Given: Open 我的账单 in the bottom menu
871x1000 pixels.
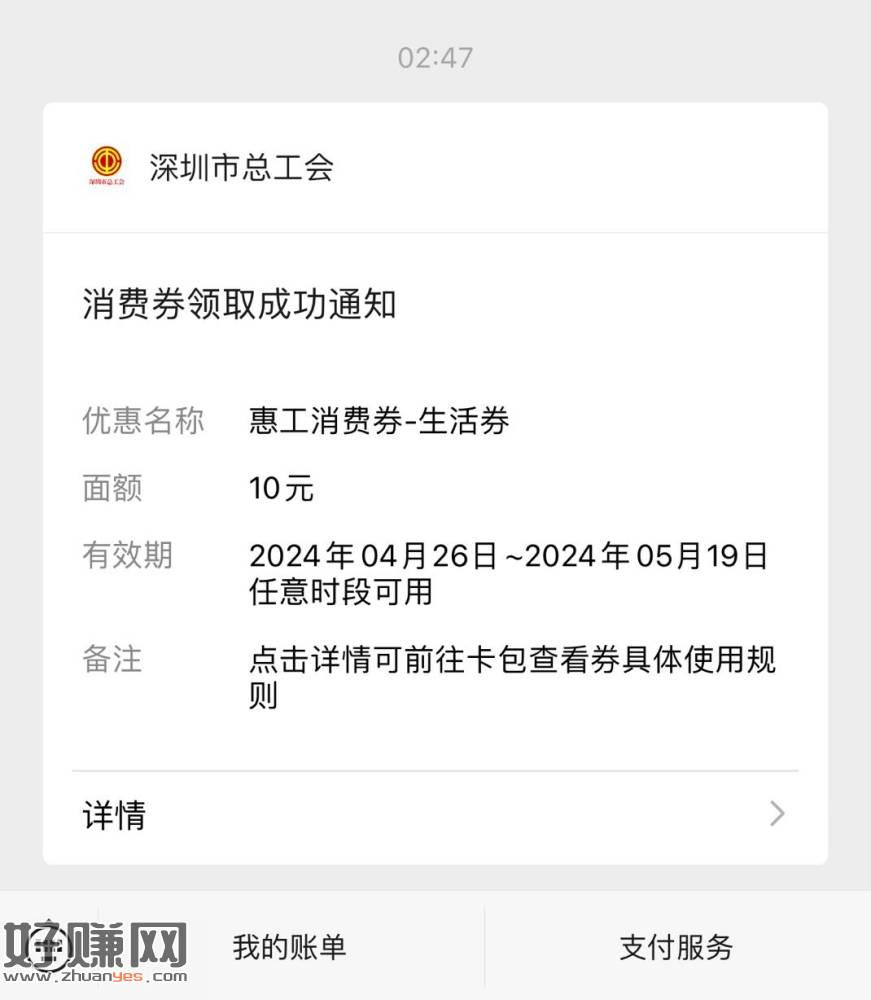Looking at the screenshot, I should [x=289, y=947].
